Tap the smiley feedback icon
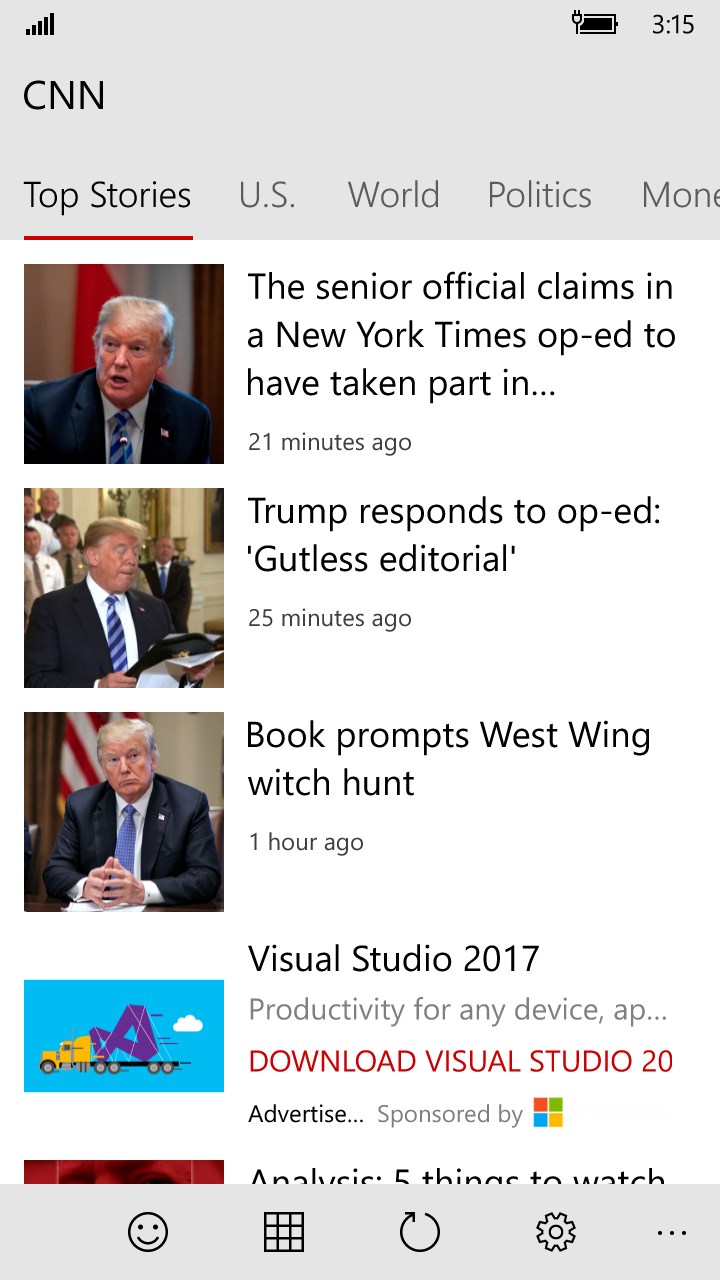Image resolution: width=720 pixels, height=1280 pixels. click(148, 1232)
